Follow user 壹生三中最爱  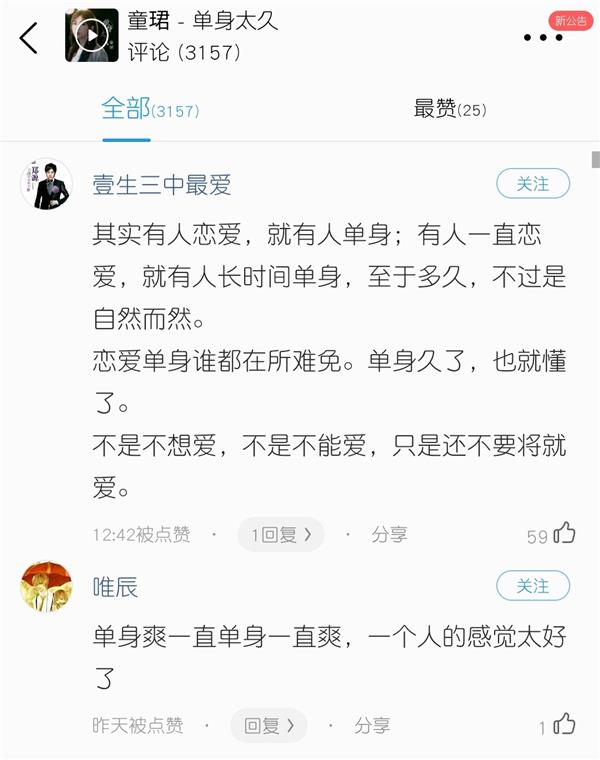[533, 184]
